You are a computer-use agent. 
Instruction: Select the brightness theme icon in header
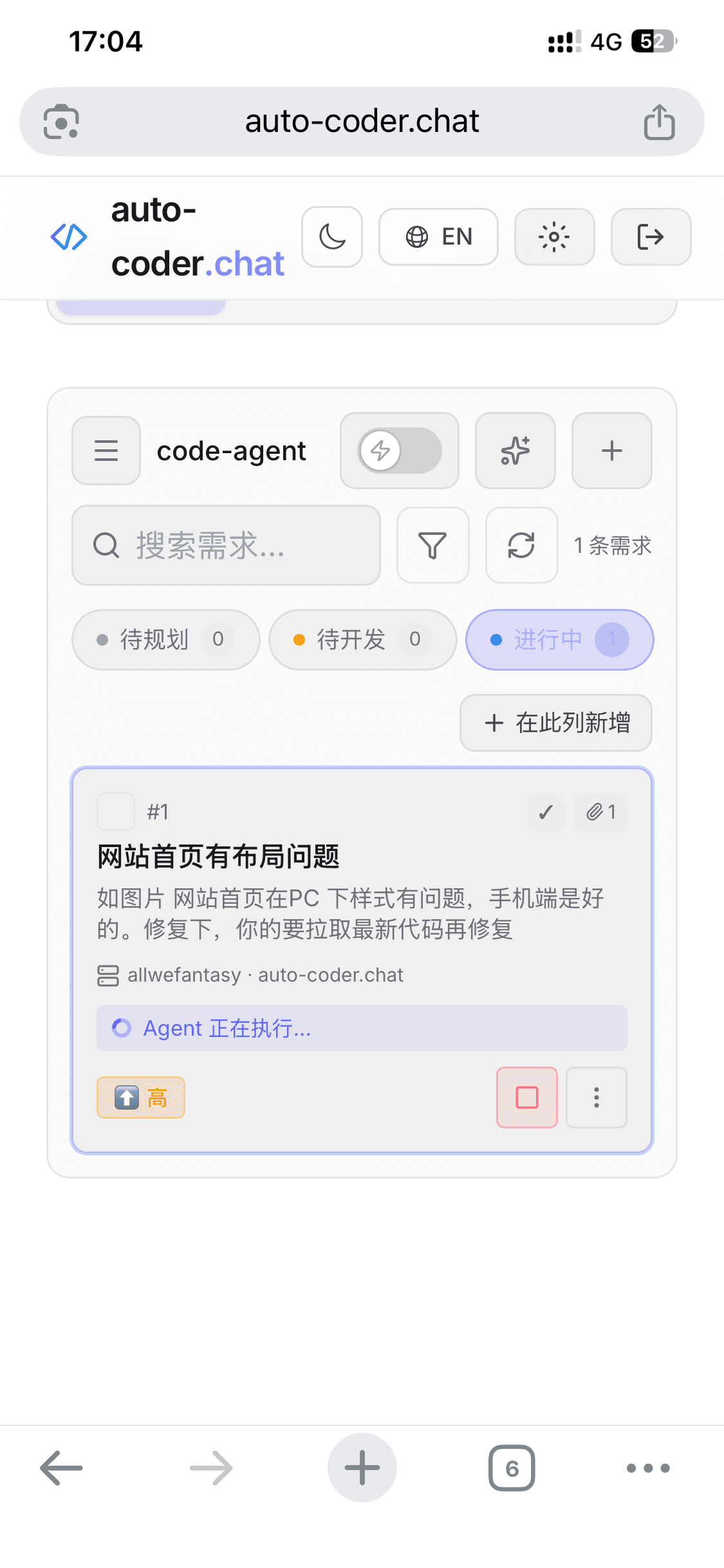[x=554, y=237]
